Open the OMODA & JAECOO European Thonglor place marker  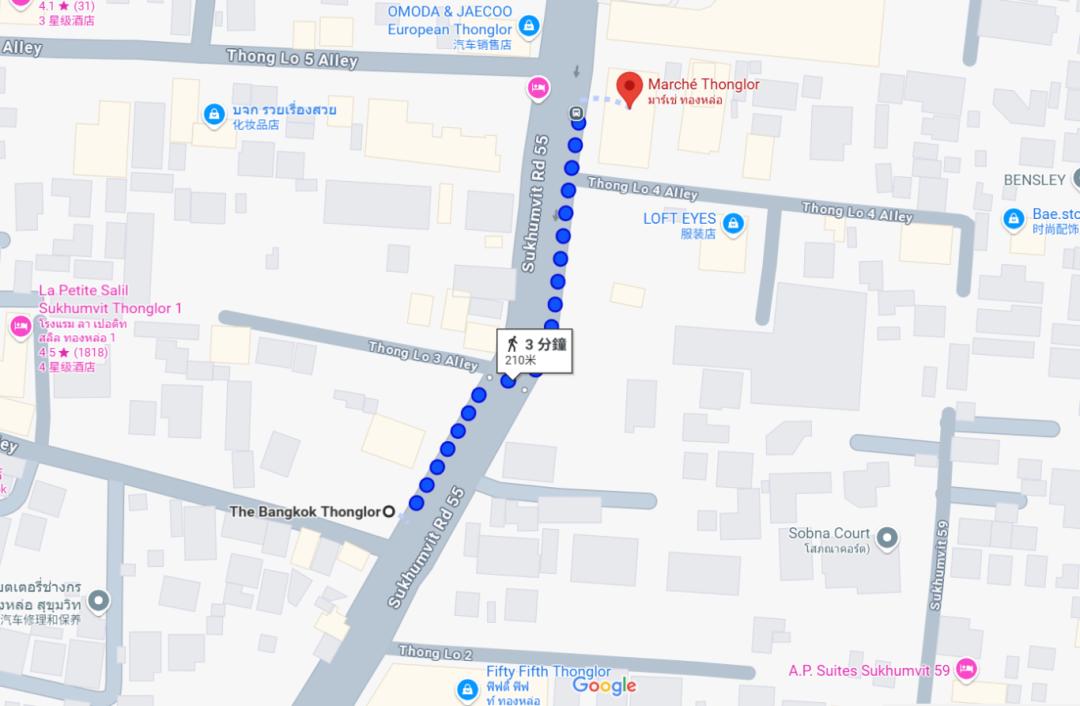pyautogui.click(x=530, y=25)
